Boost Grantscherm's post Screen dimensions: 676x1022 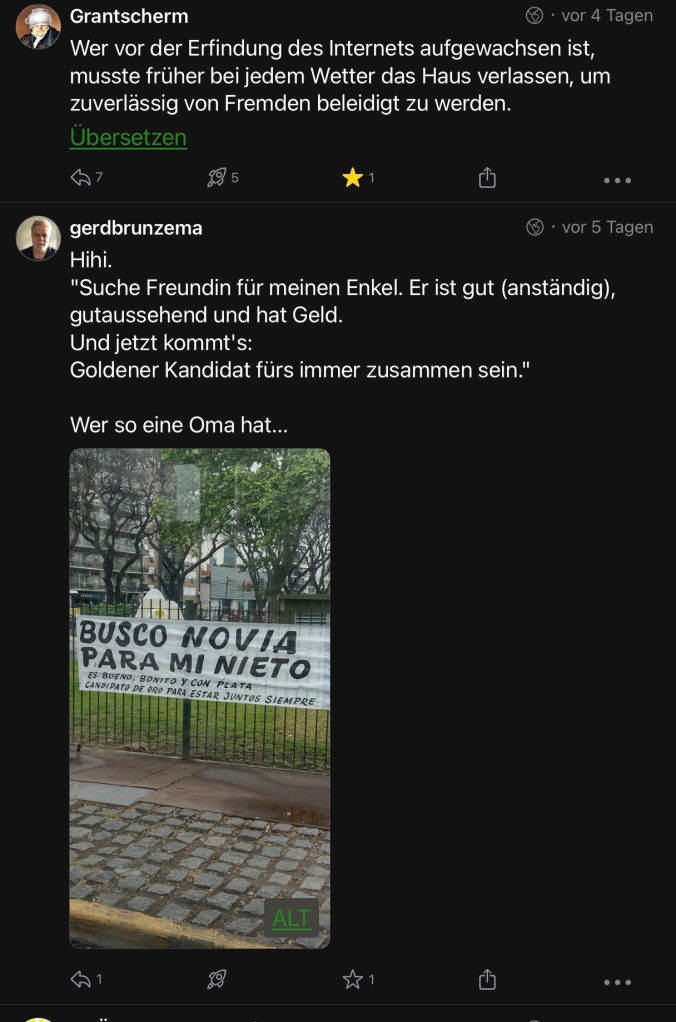tap(217, 178)
